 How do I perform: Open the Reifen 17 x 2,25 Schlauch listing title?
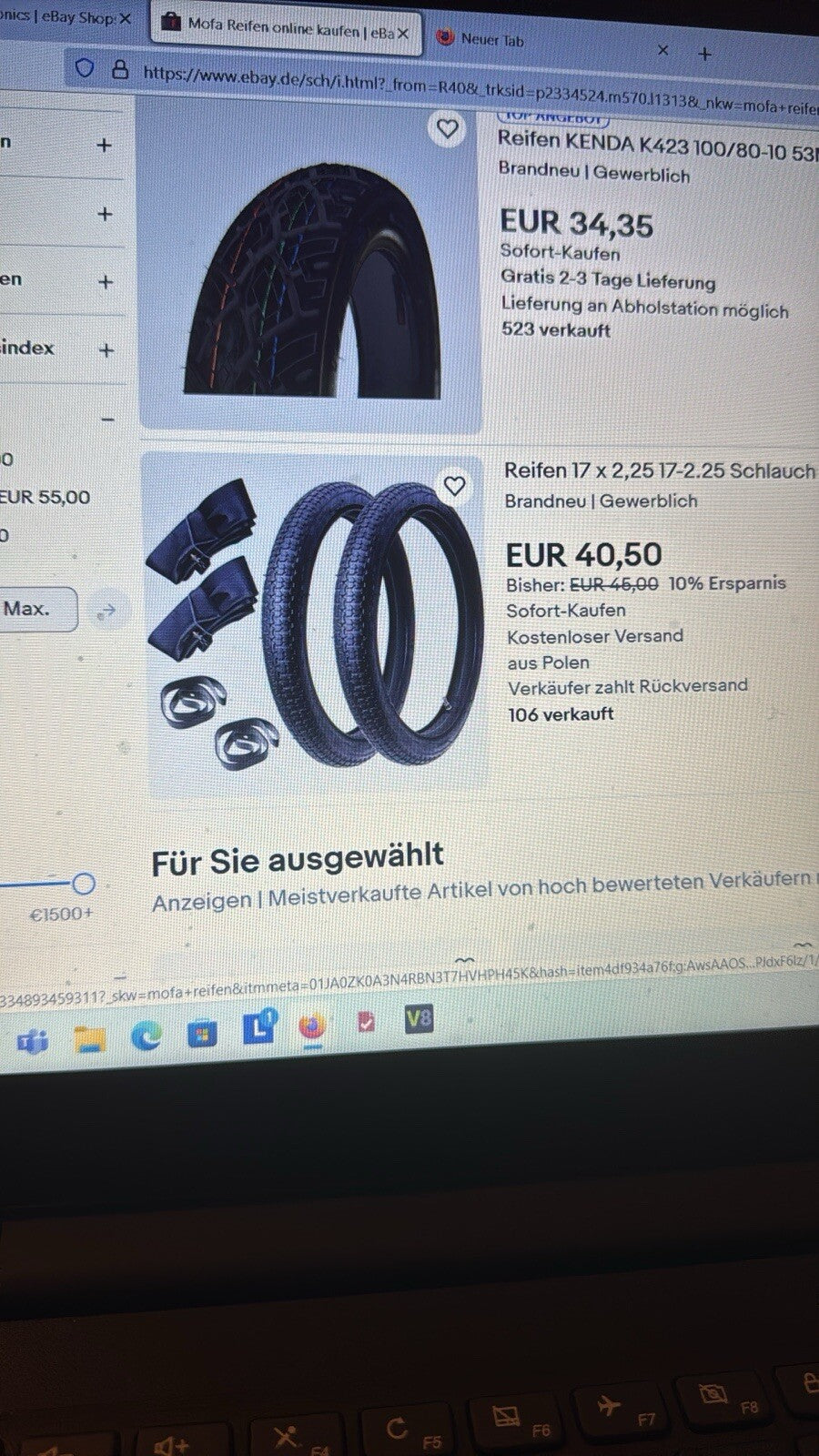(x=659, y=470)
